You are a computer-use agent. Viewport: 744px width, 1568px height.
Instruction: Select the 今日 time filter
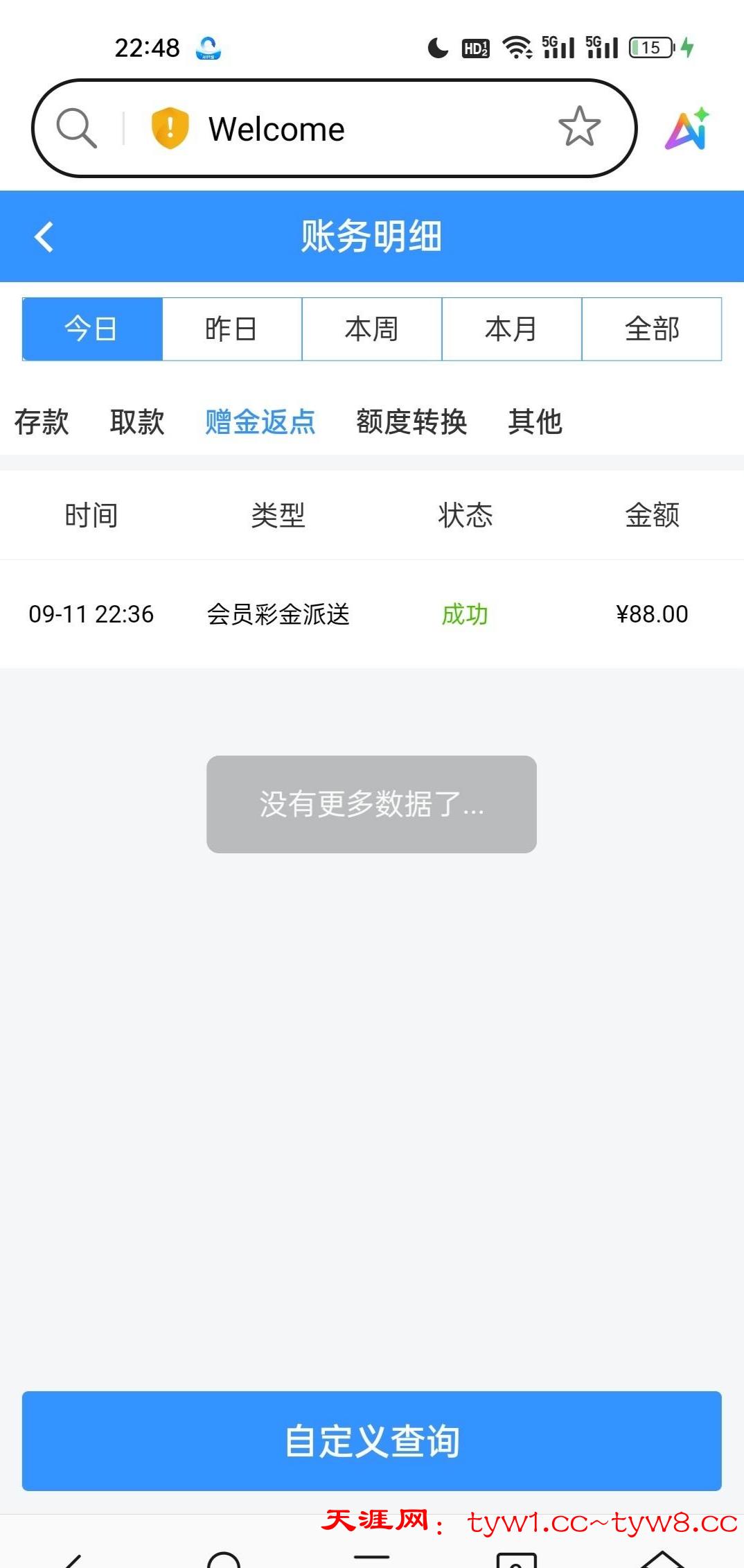click(x=92, y=329)
